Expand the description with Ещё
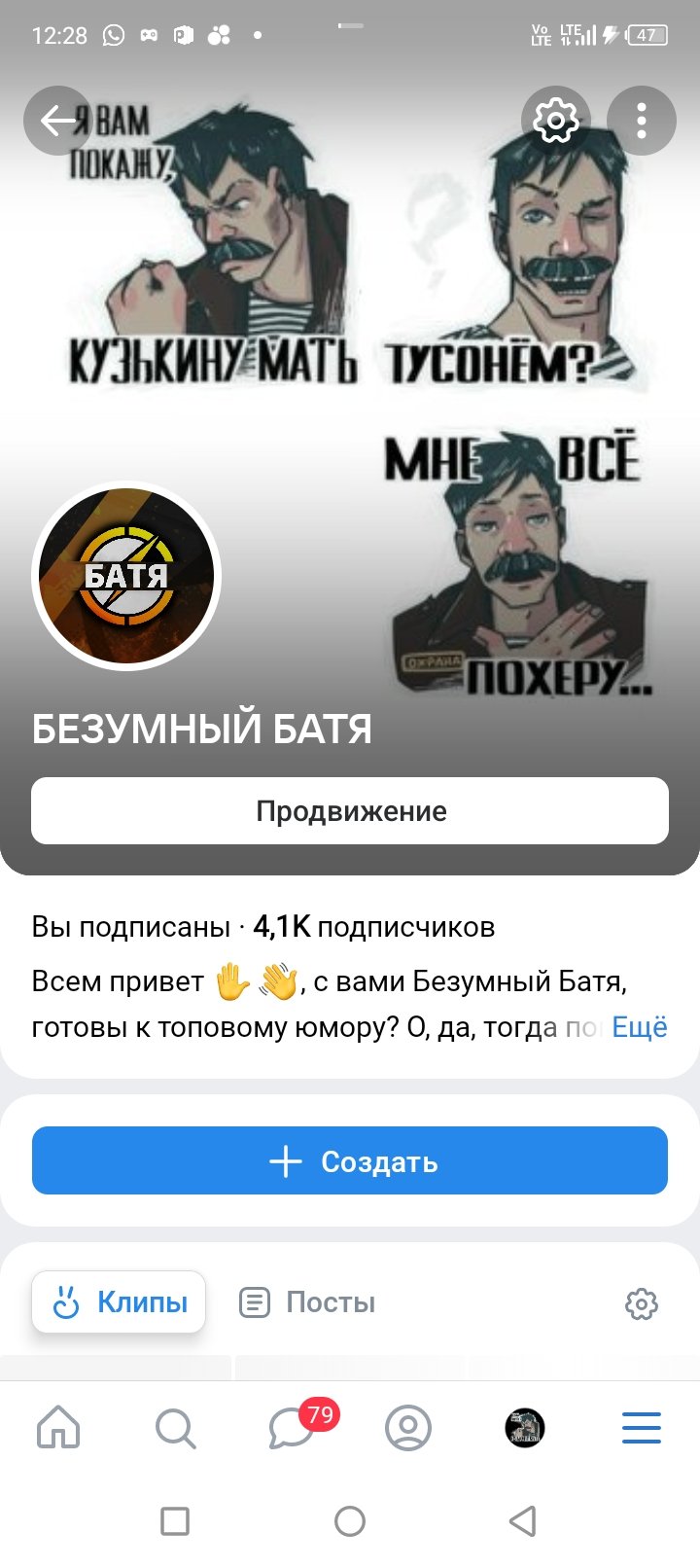This screenshot has width=700, height=1568. click(639, 1027)
